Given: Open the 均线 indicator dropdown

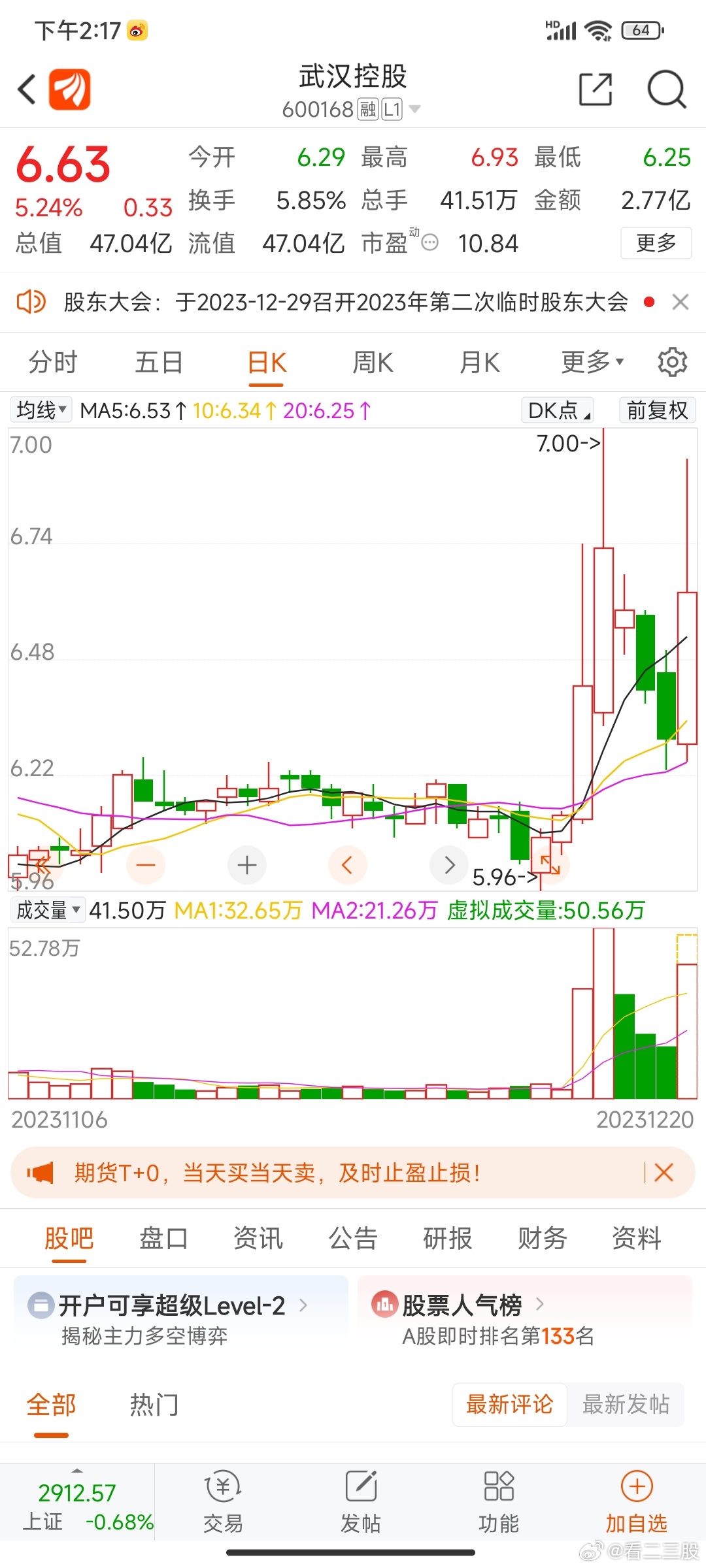Looking at the screenshot, I should click(41, 410).
